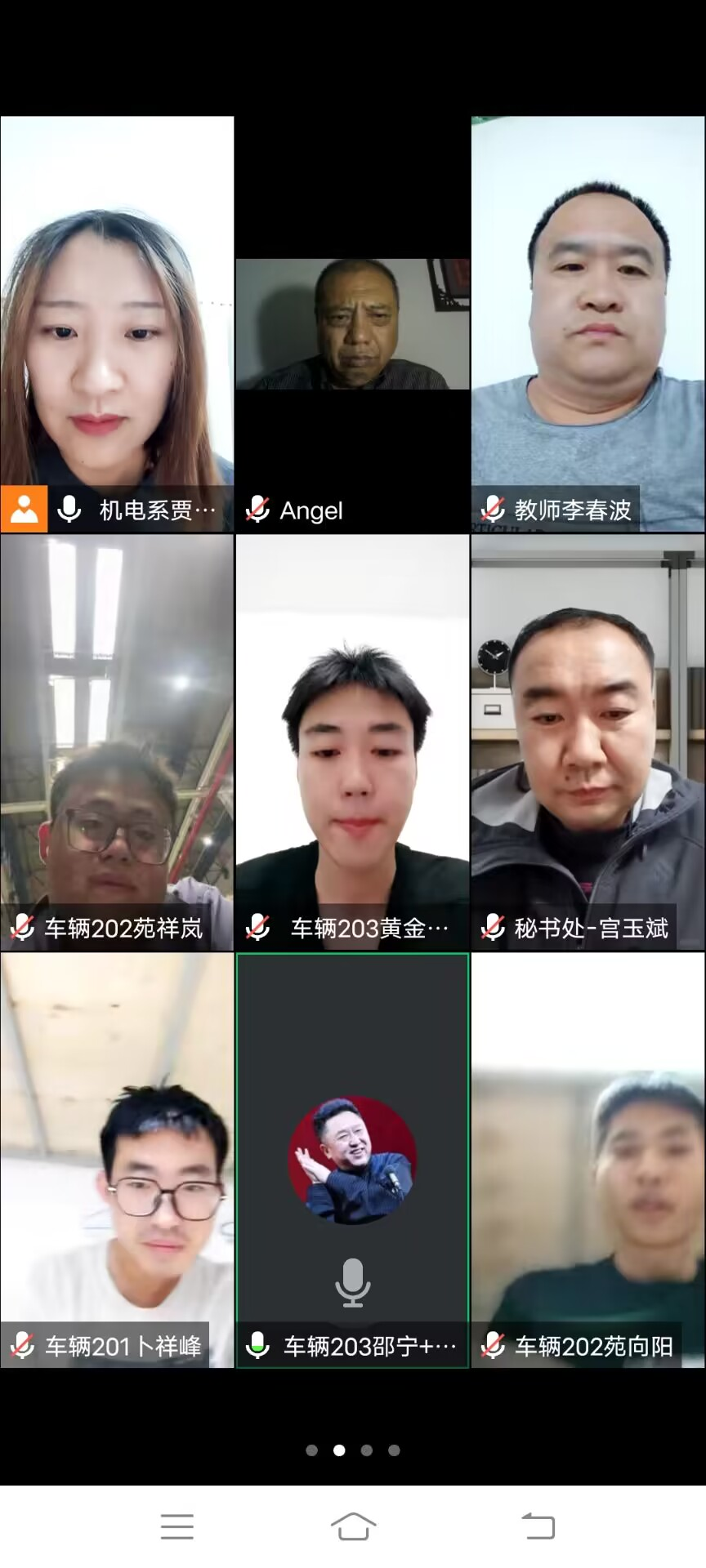Select the video tile labeled 机电系贾…
The image size is (706, 1568).
[x=117, y=324]
